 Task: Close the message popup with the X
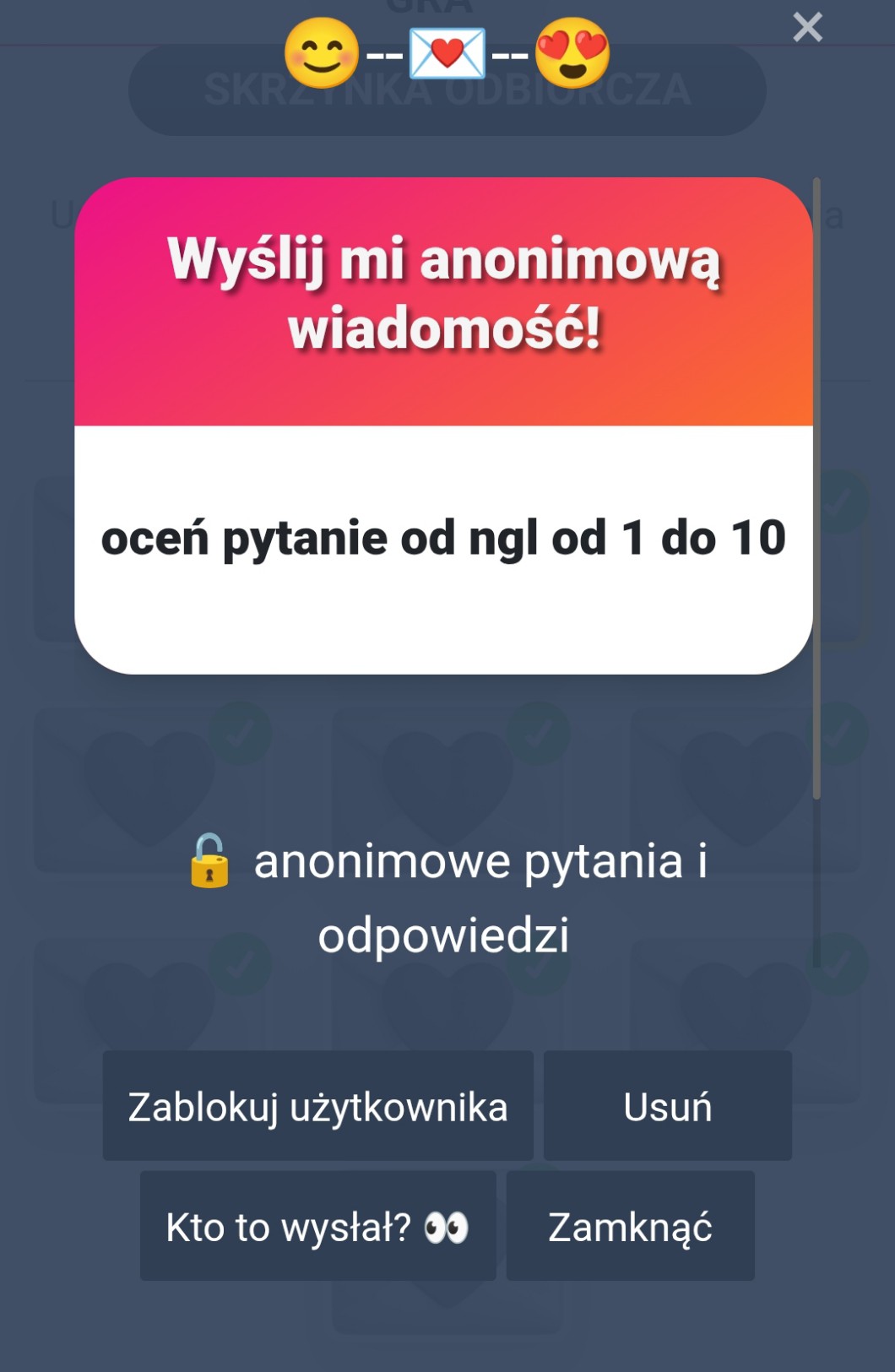pos(807,28)
